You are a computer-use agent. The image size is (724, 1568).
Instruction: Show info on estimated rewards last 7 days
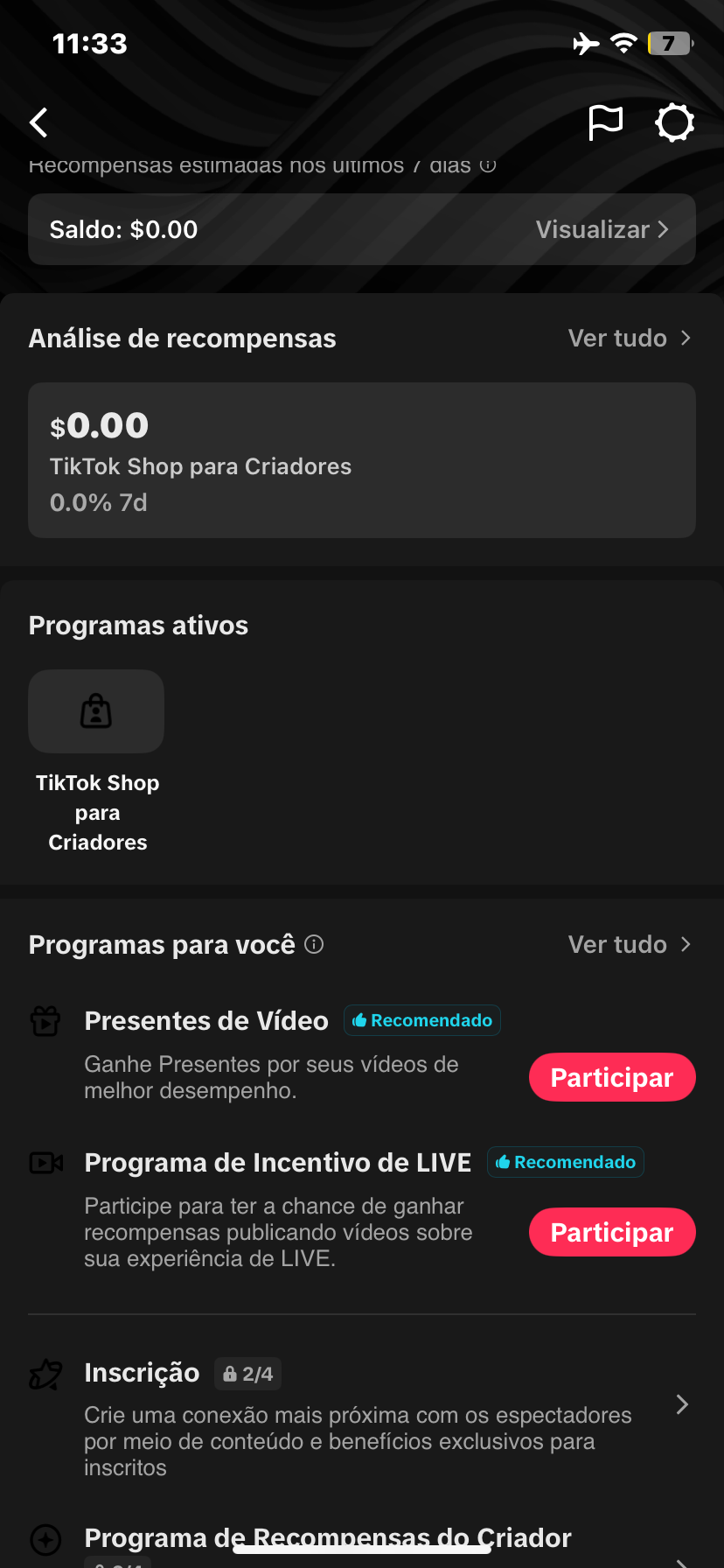[488, 165]
